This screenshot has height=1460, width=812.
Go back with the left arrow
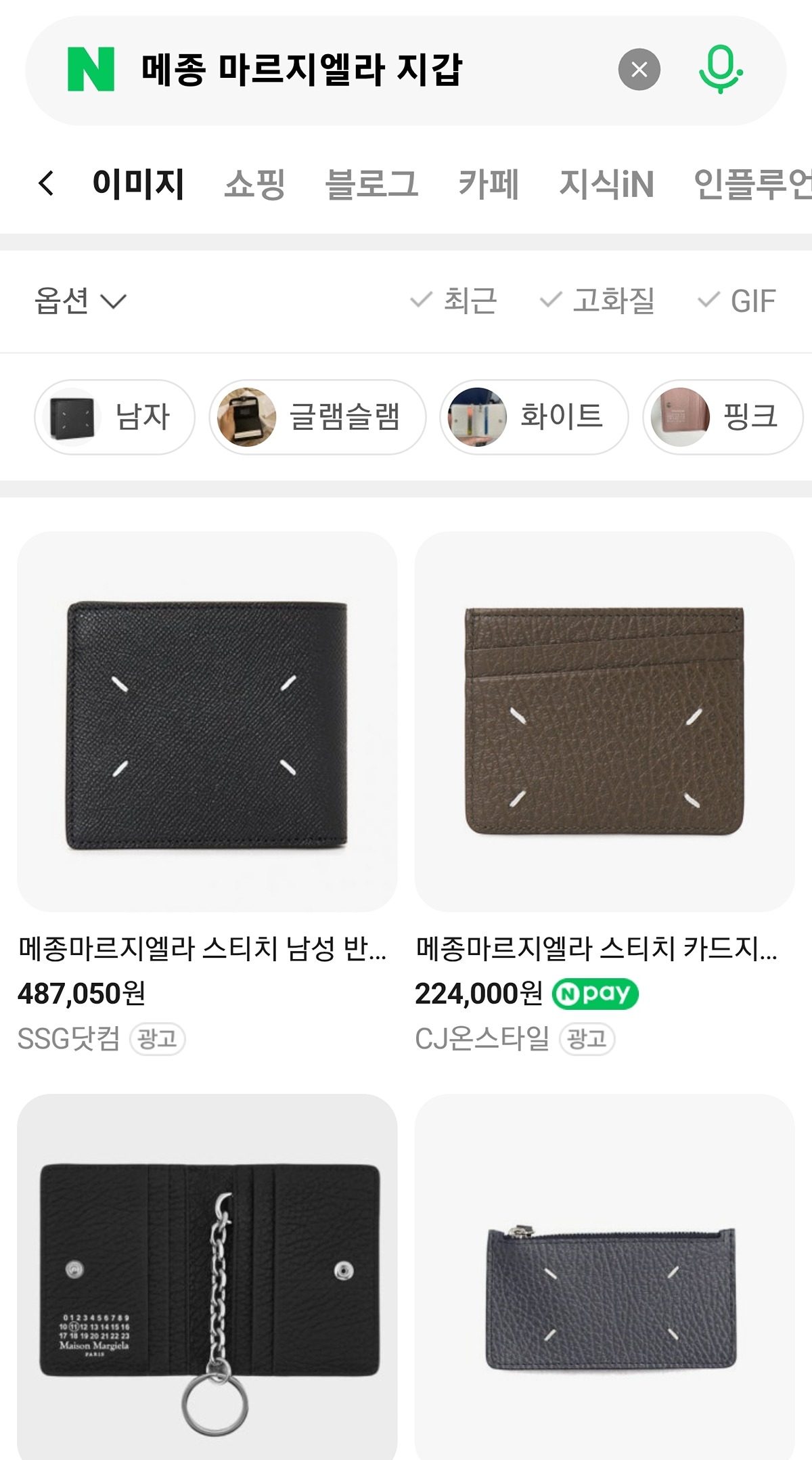point(46,183)
